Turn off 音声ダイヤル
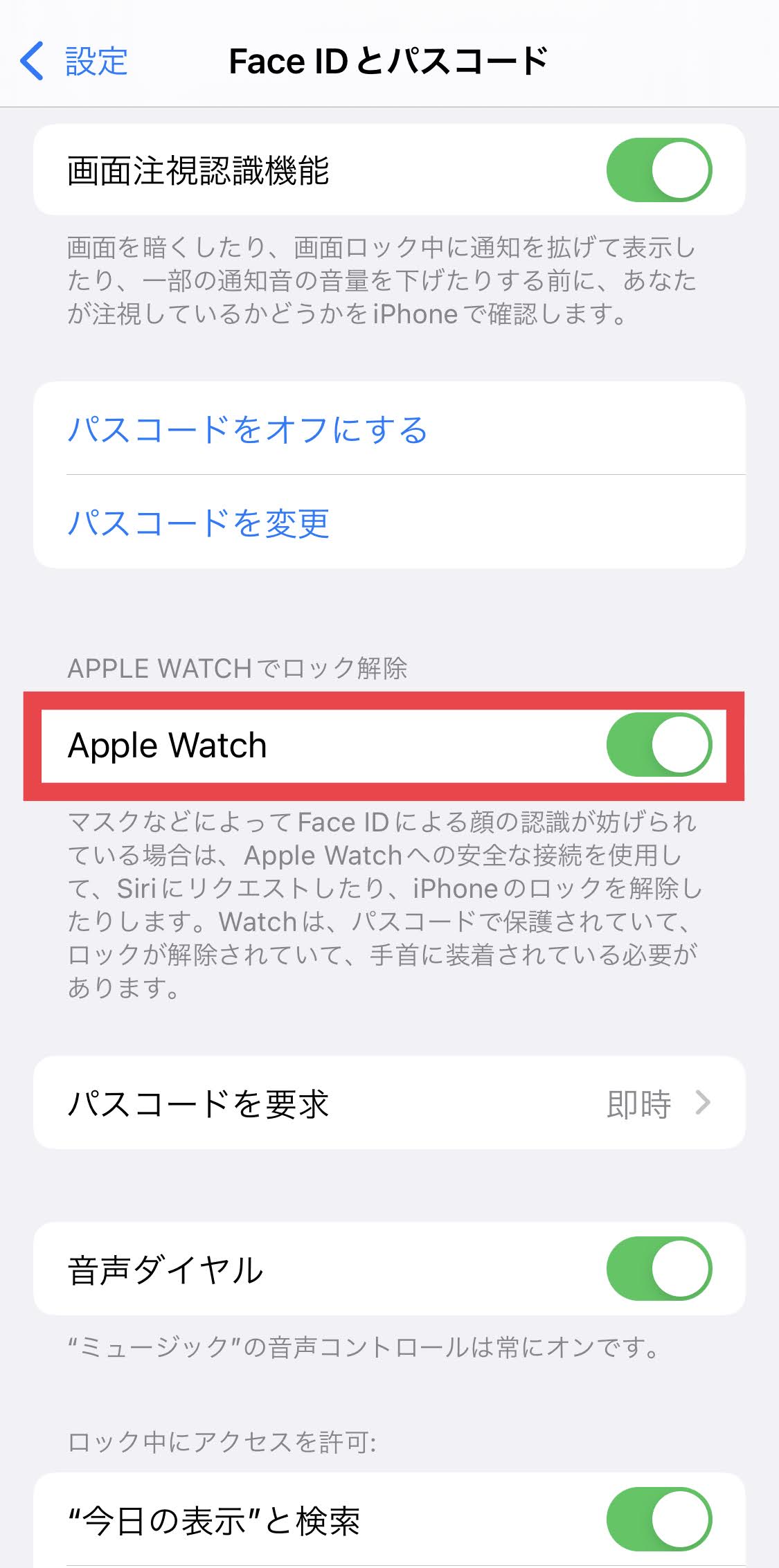The height and width of the screenshot is (1568, 779). click(659, 1269)
